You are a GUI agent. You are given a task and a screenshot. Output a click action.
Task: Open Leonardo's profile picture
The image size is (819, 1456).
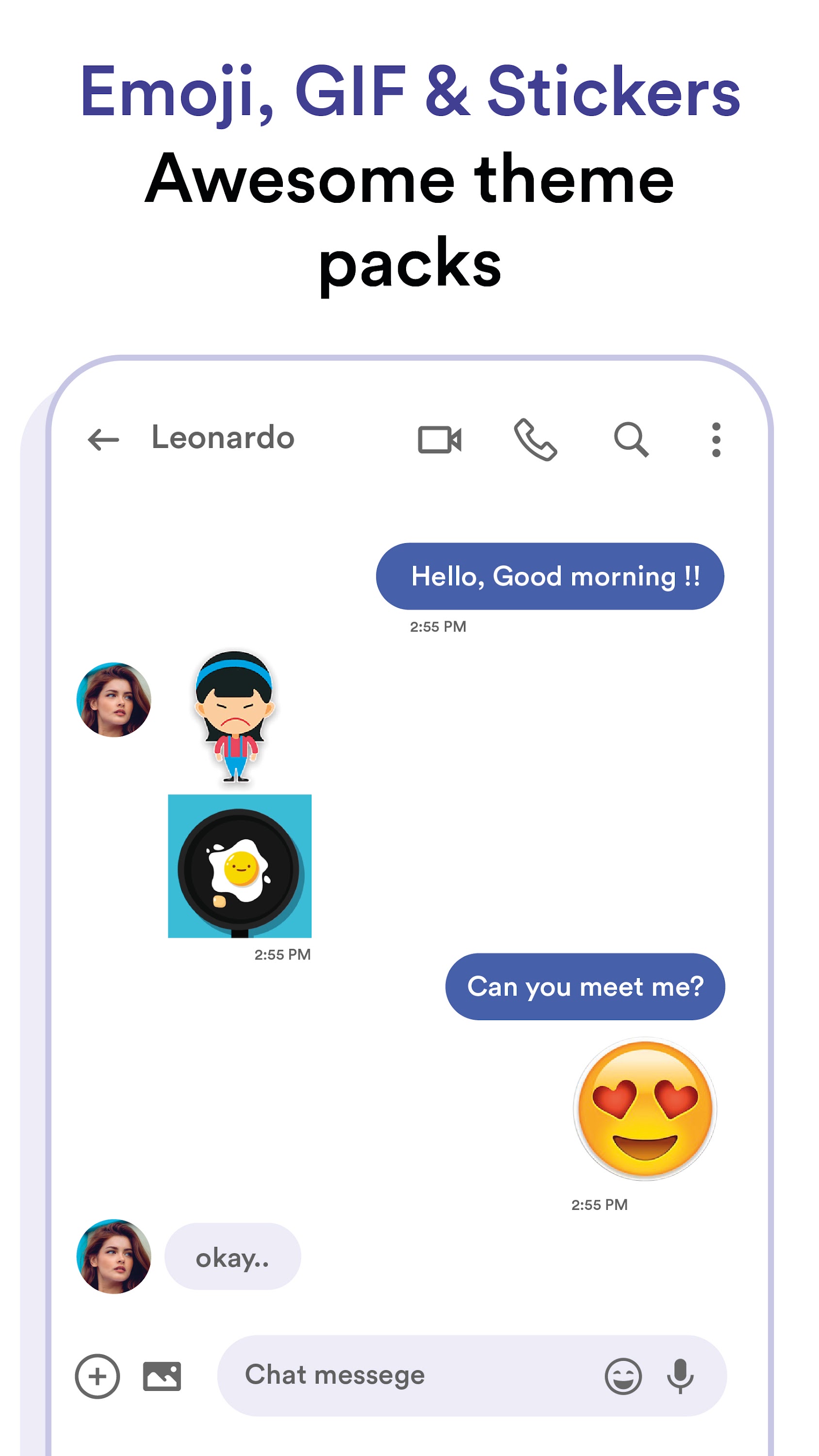(x=115, y=701)
